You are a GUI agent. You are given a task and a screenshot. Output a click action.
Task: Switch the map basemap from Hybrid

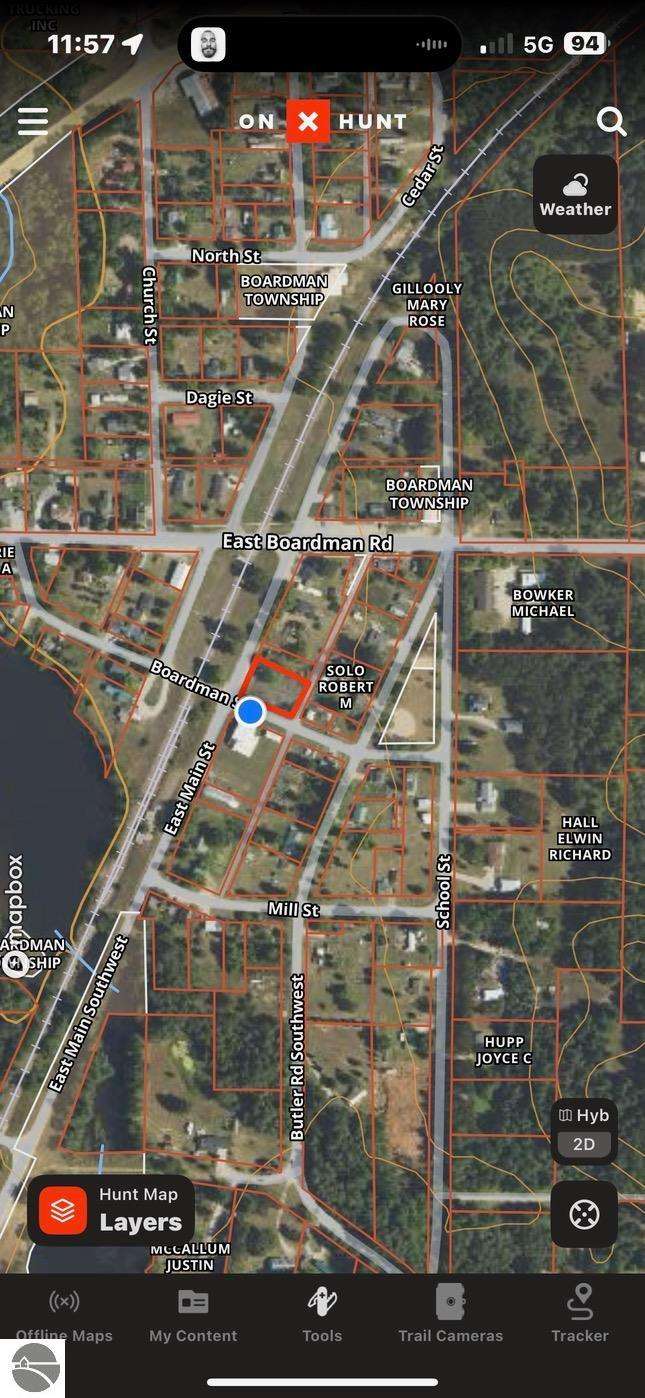coord(584,1116)
